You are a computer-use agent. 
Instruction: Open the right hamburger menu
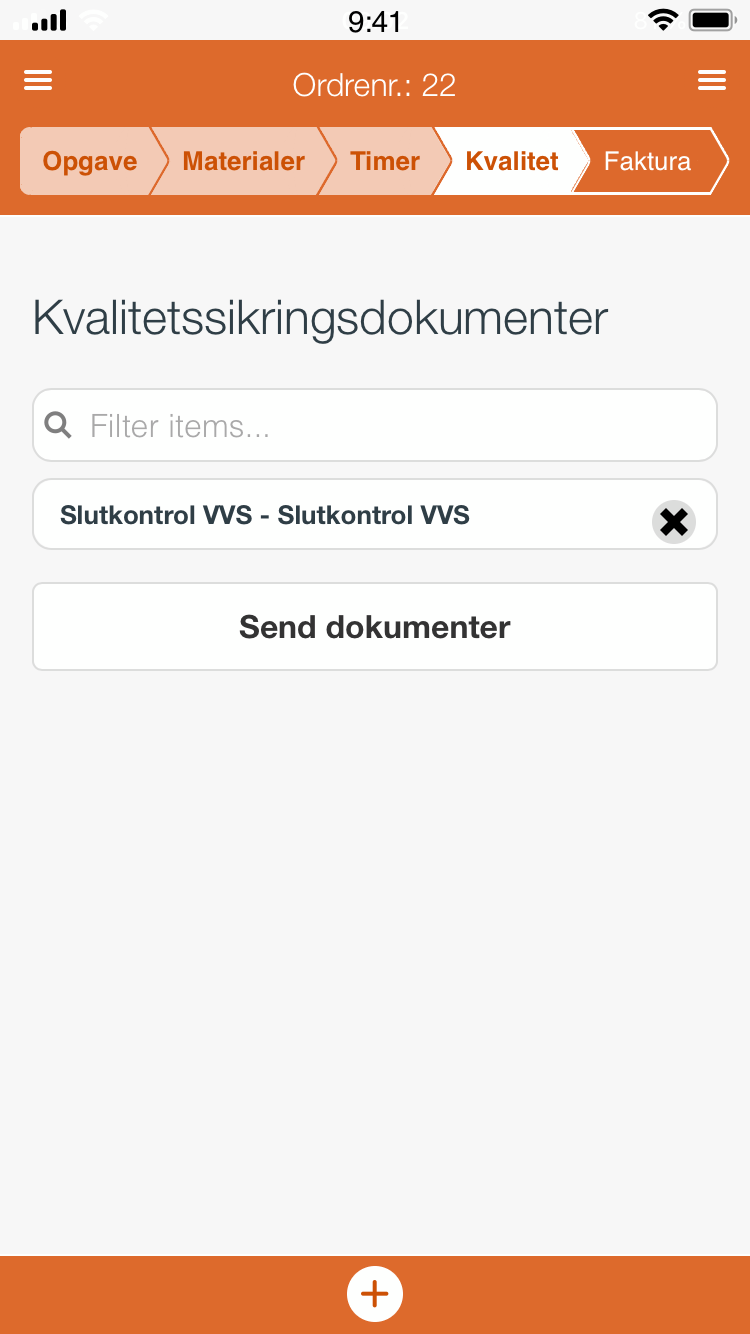[712, 81]
